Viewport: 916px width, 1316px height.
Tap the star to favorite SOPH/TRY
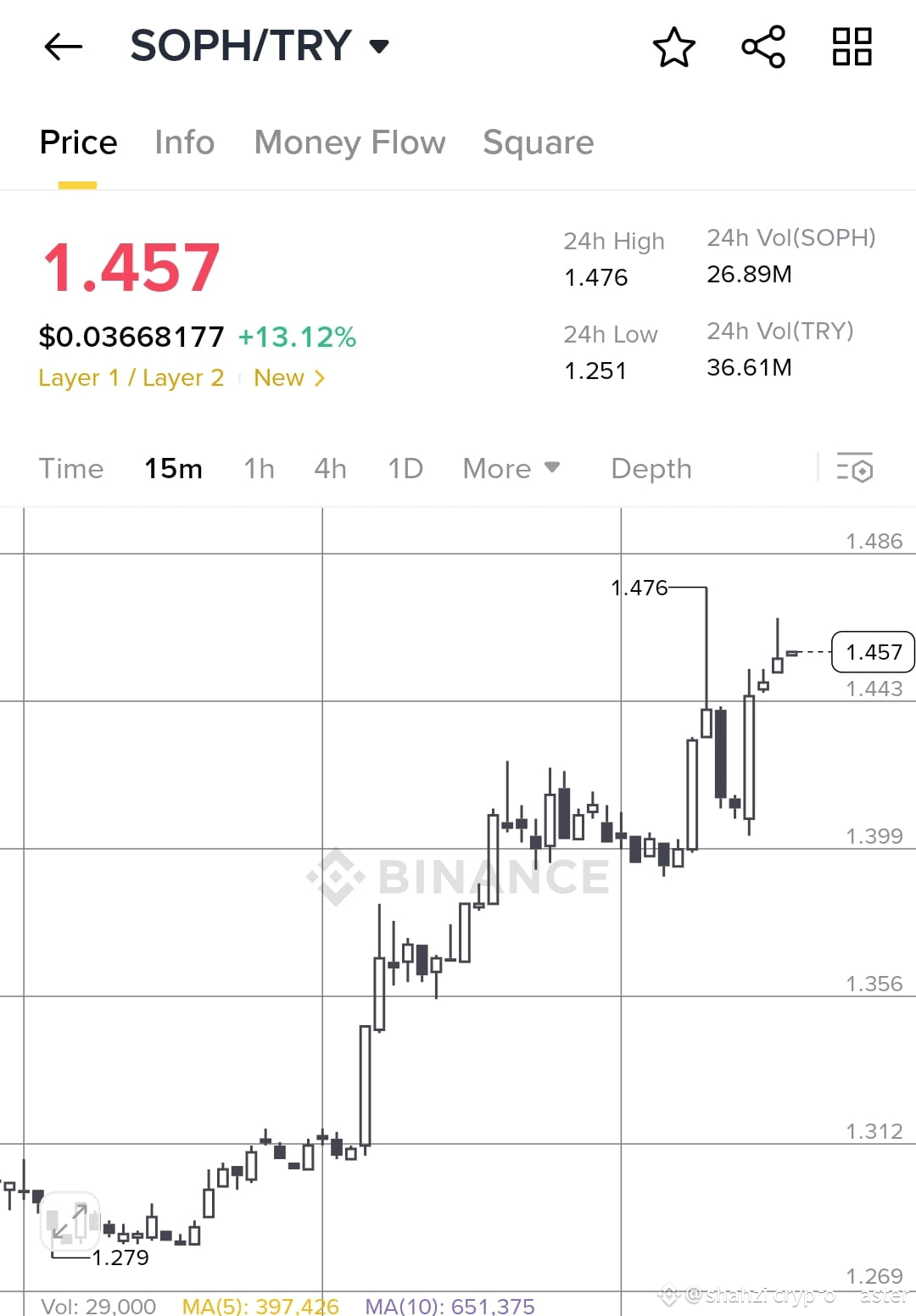674,48
